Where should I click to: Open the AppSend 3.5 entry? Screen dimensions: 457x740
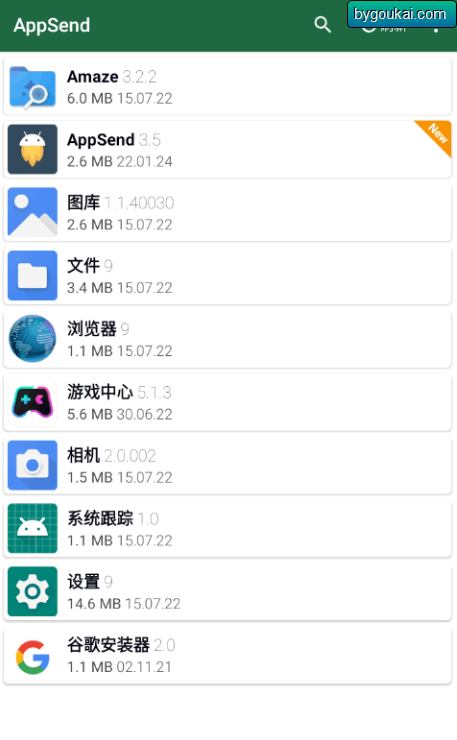click(228, 150)
